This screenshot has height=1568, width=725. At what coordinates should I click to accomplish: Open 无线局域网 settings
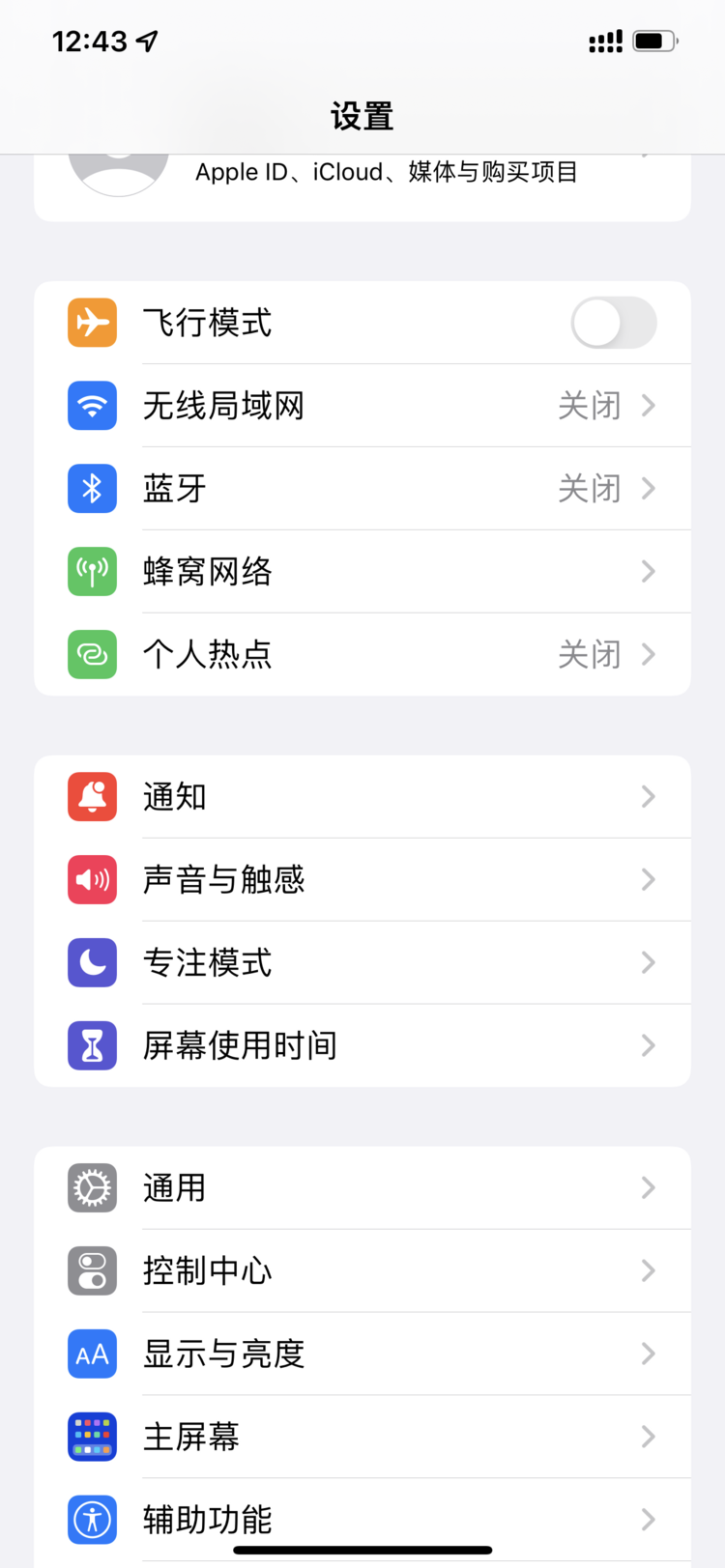[x=362, y=406]
